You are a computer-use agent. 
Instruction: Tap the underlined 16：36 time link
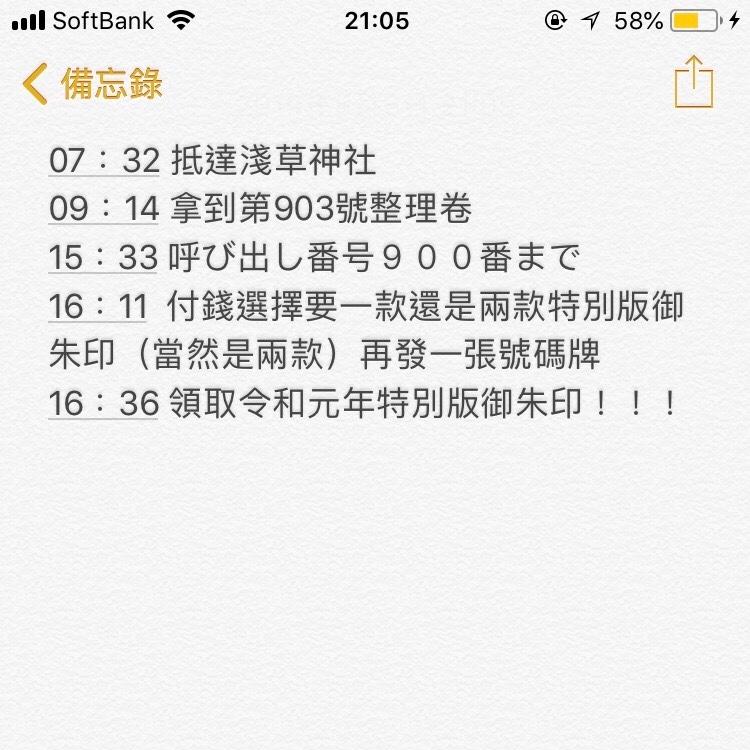(x=103, y=403)
